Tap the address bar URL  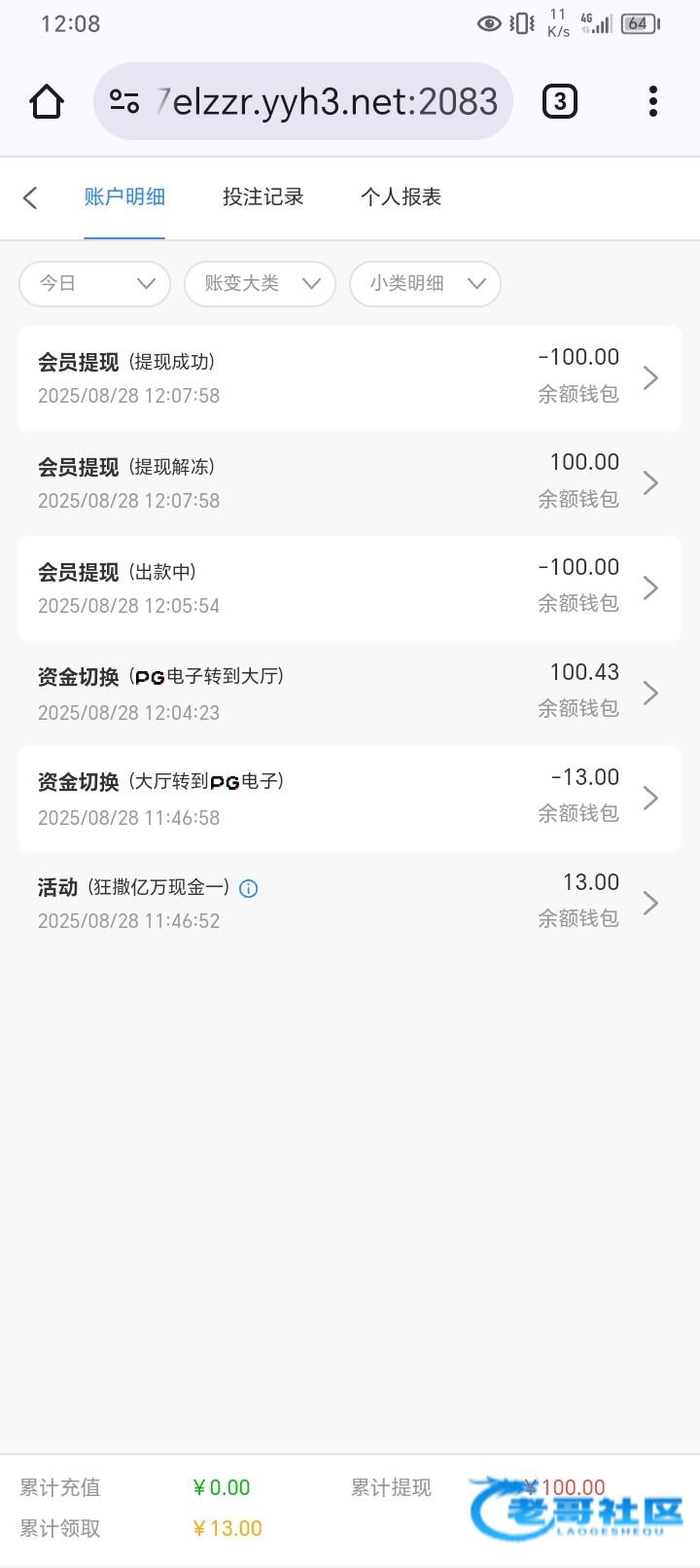tap(303, 101)
